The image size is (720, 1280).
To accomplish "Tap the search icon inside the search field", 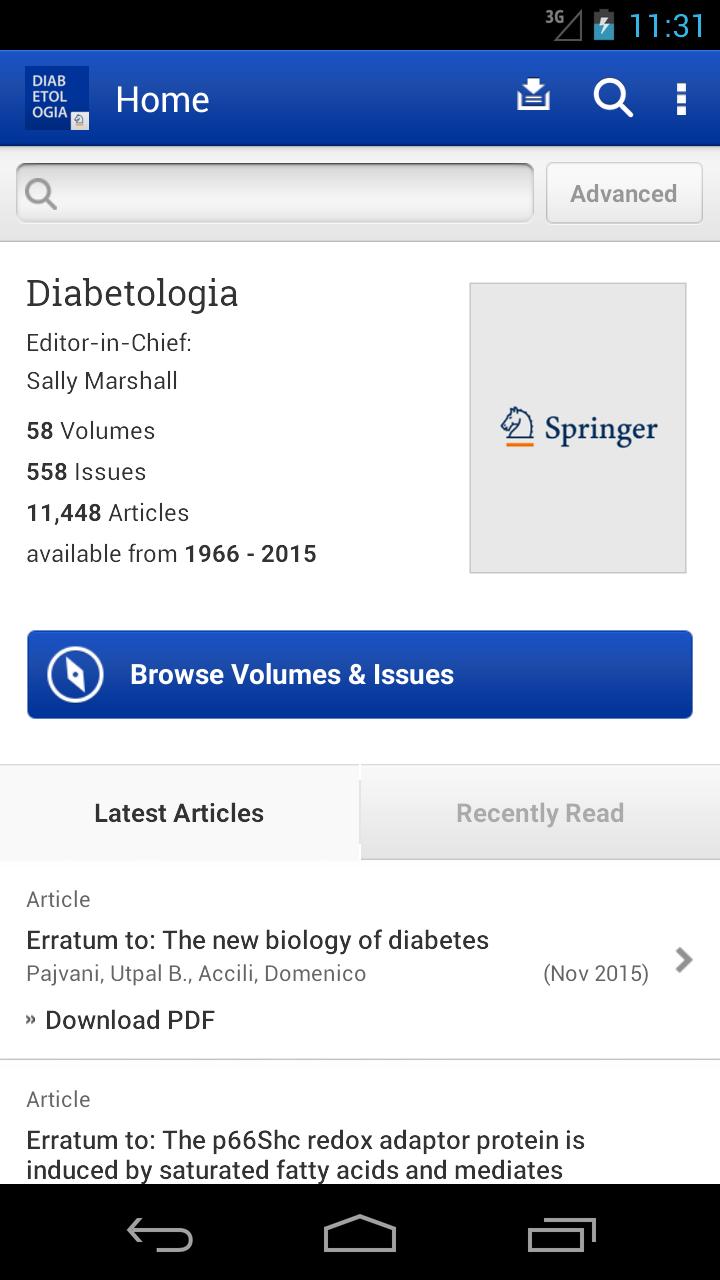I will tap(40, 192).
